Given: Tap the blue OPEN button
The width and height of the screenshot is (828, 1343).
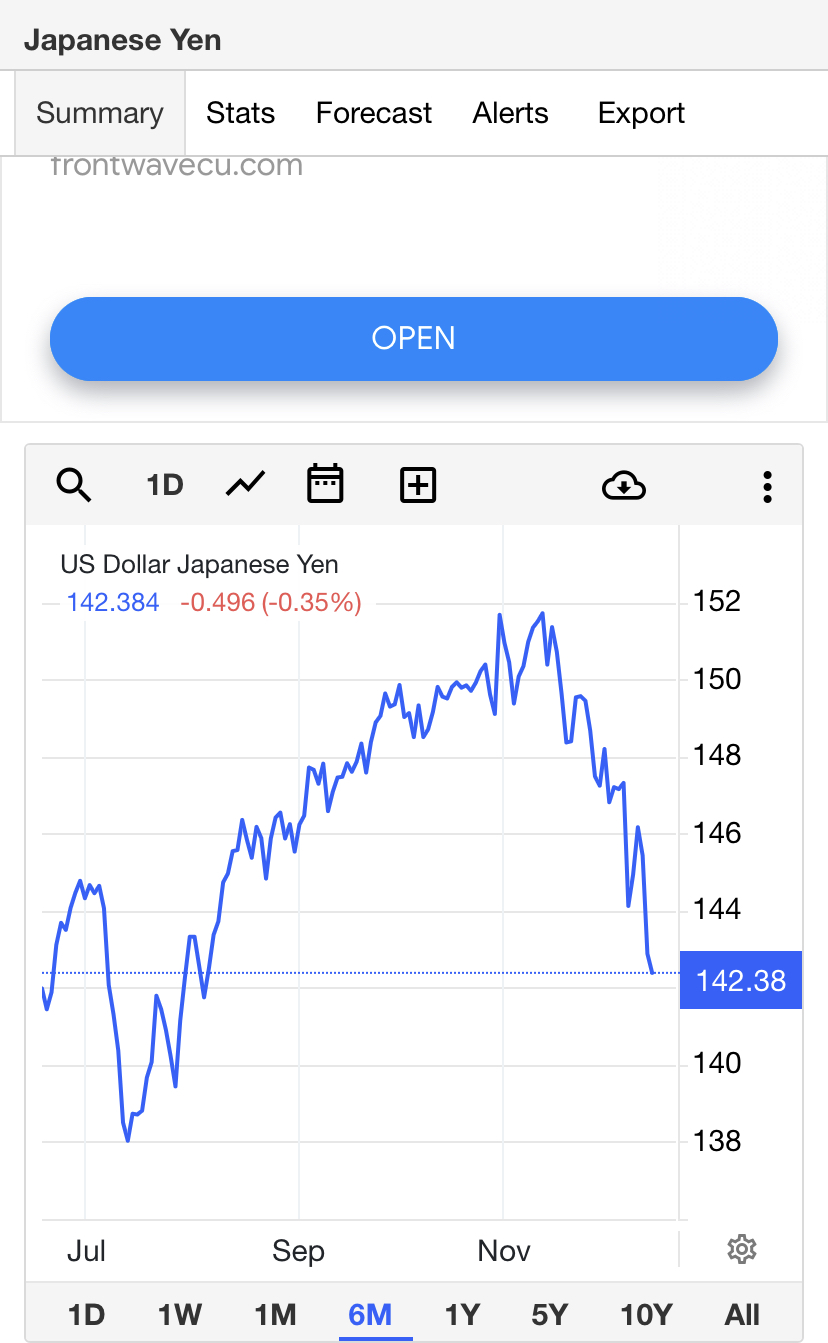Looking at the screenshot, I should coord(414,338).
